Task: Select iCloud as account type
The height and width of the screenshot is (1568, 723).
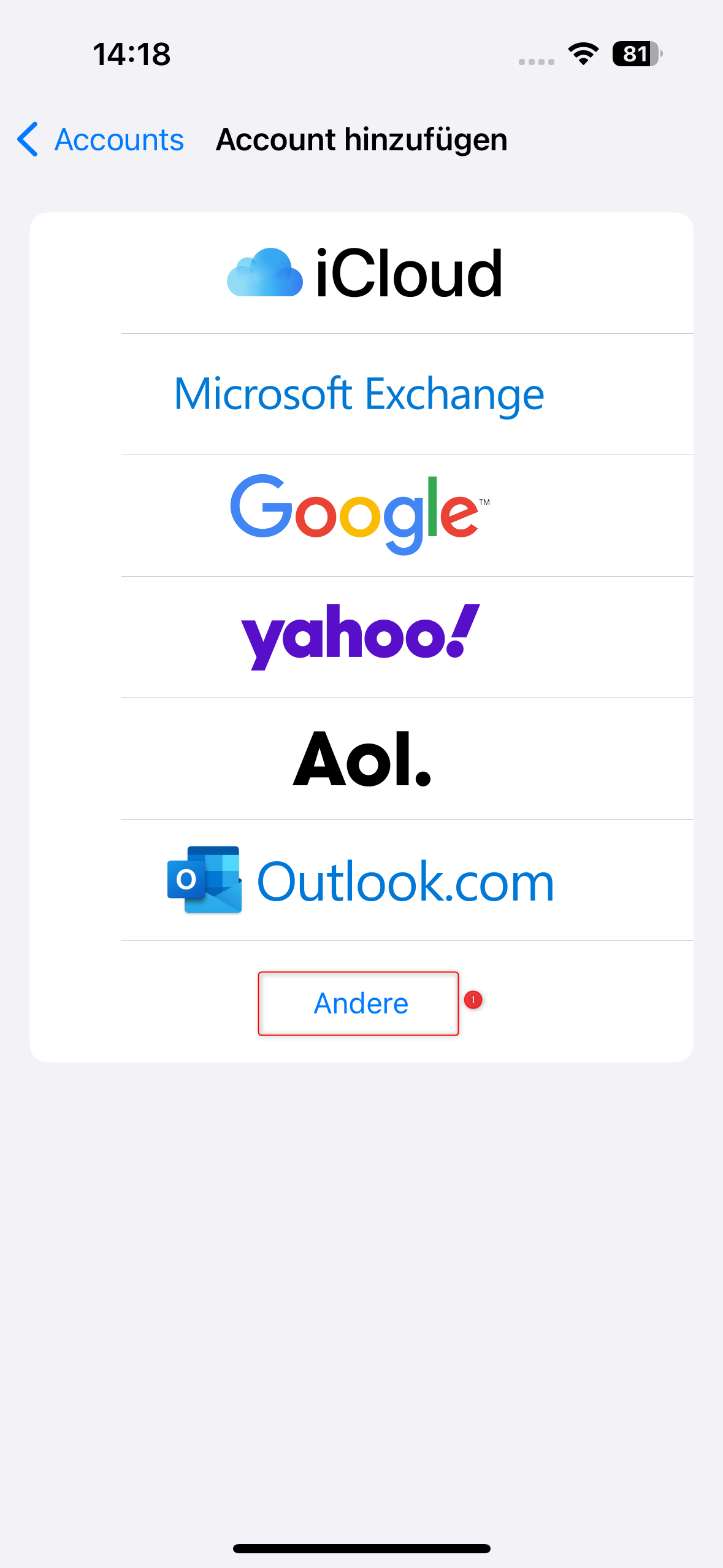Action: [x=362, y=273]
